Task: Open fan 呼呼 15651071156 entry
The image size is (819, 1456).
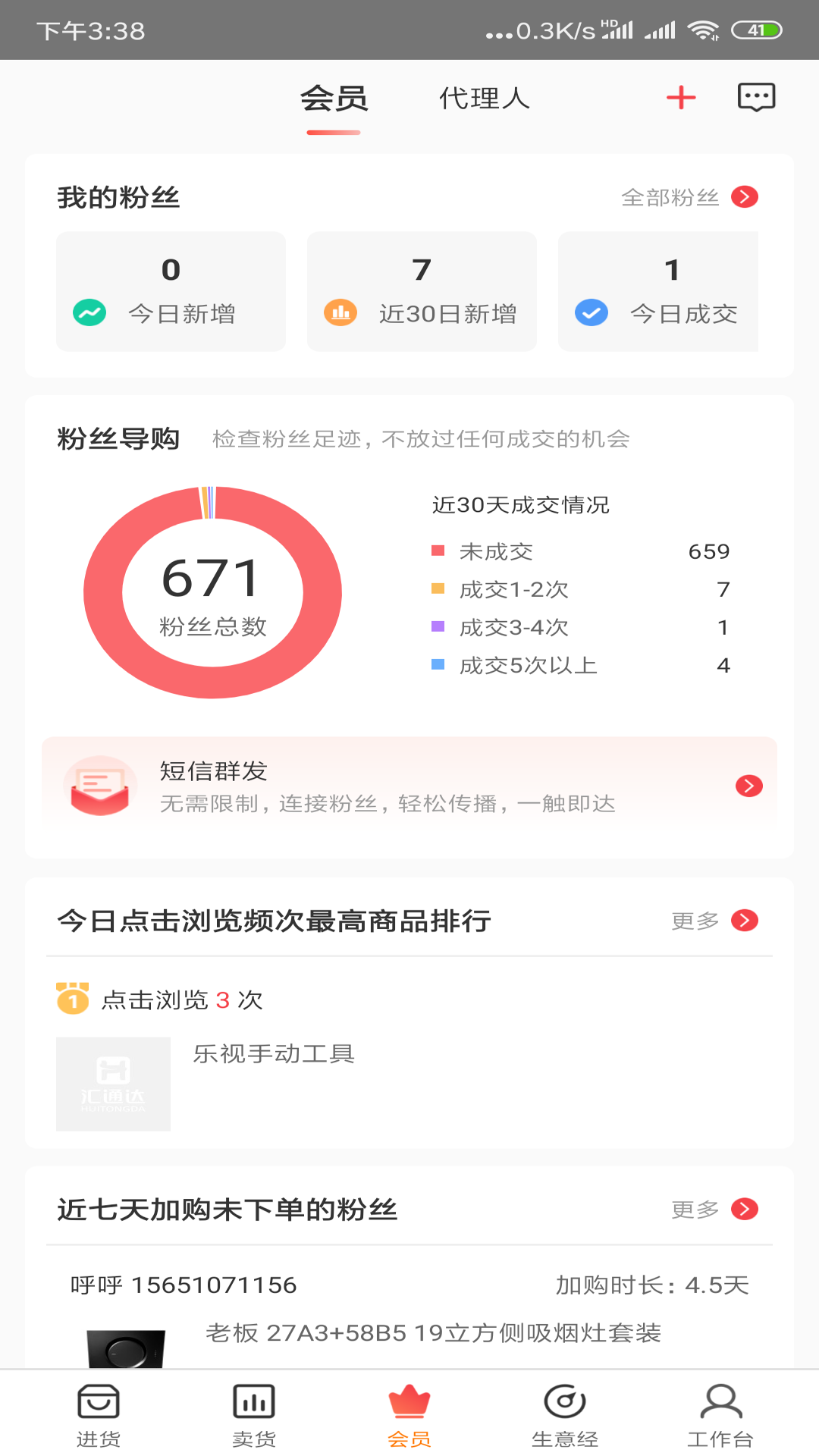Action: click(184, 1285)
